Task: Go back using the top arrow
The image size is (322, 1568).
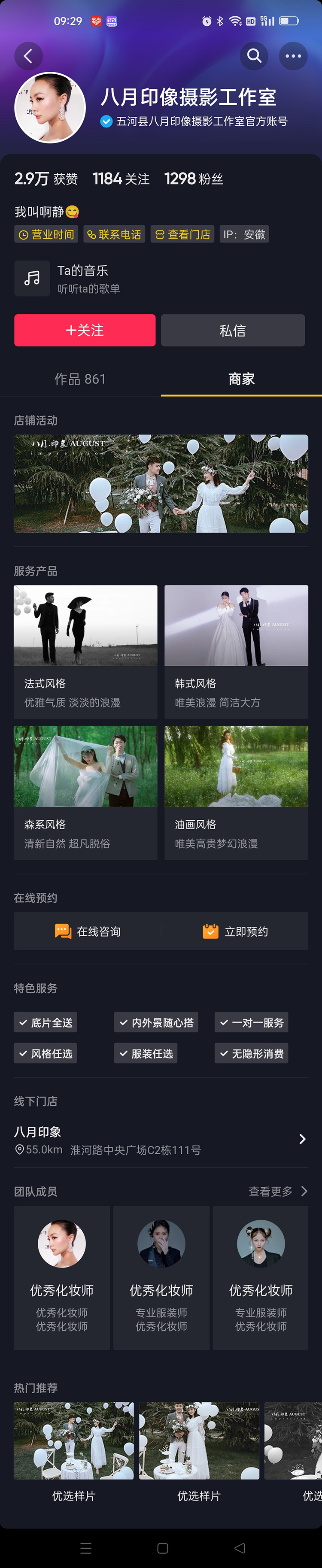Action: click(x=29, y=57)
